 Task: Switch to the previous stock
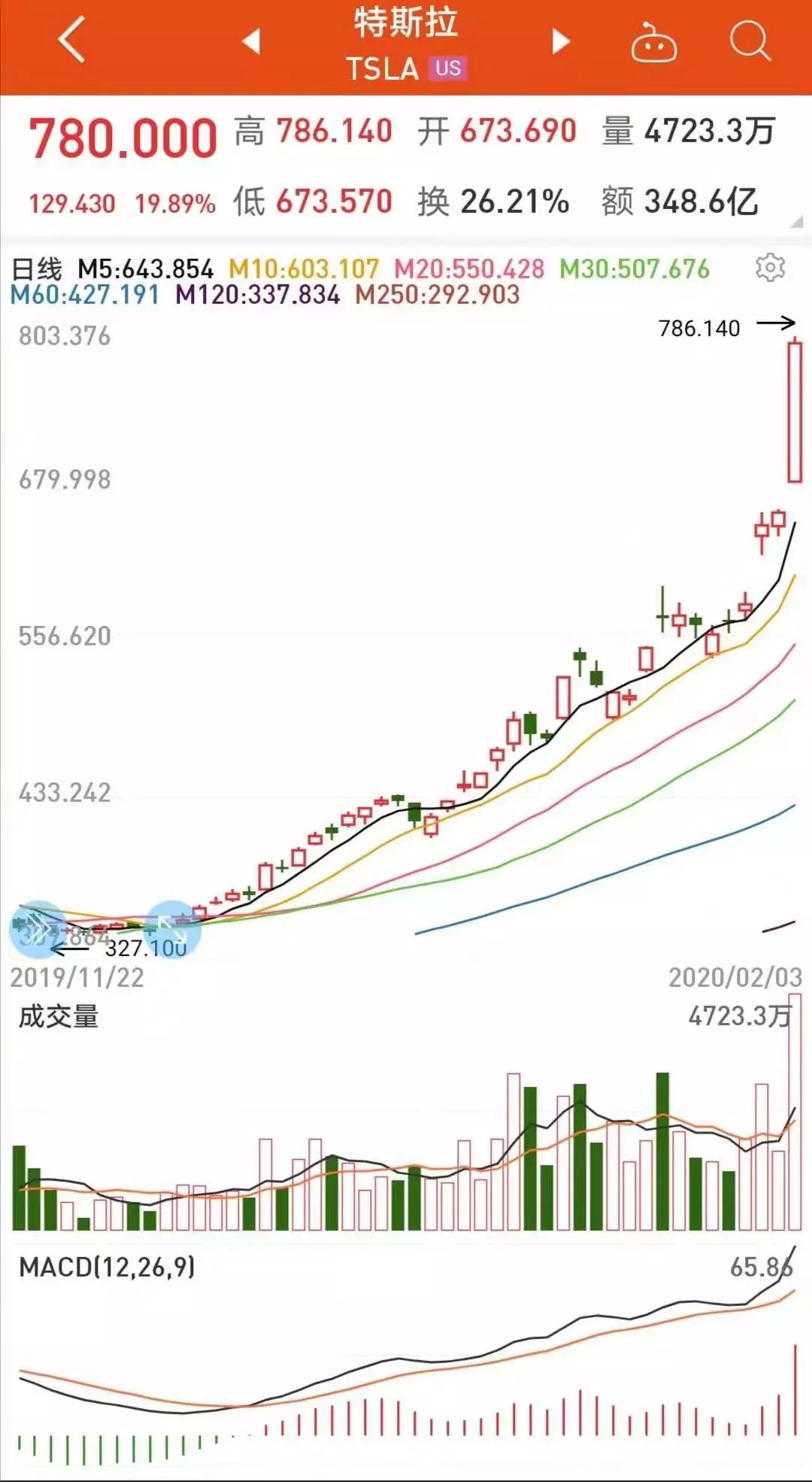pos(253,42)
